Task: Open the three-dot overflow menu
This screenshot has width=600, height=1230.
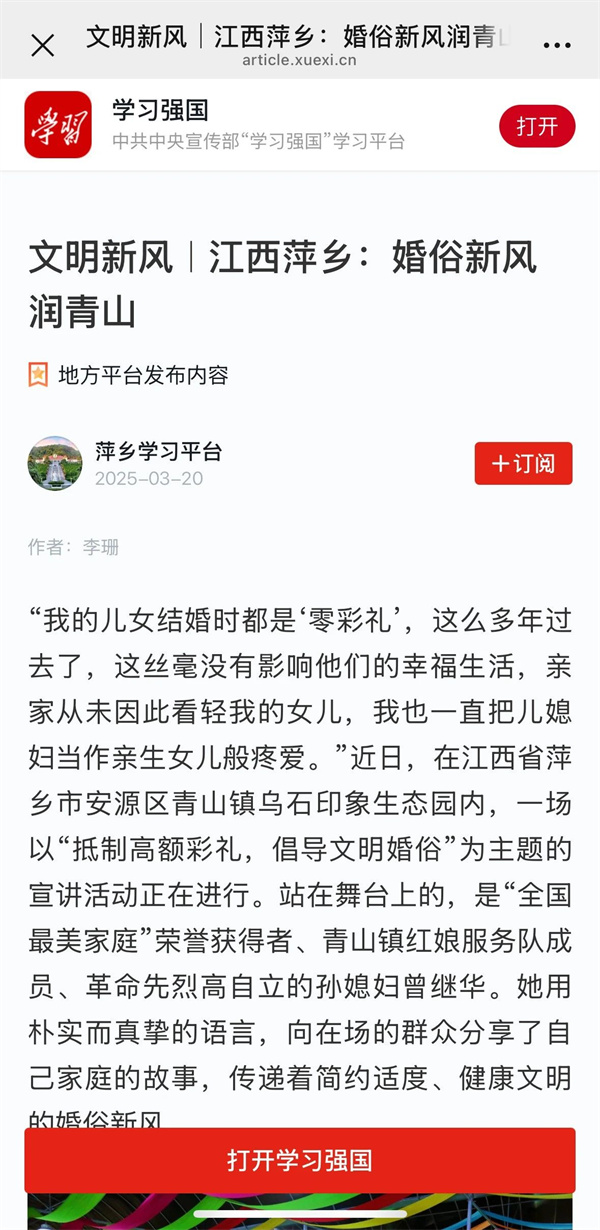Action: [x=556, y=45]
